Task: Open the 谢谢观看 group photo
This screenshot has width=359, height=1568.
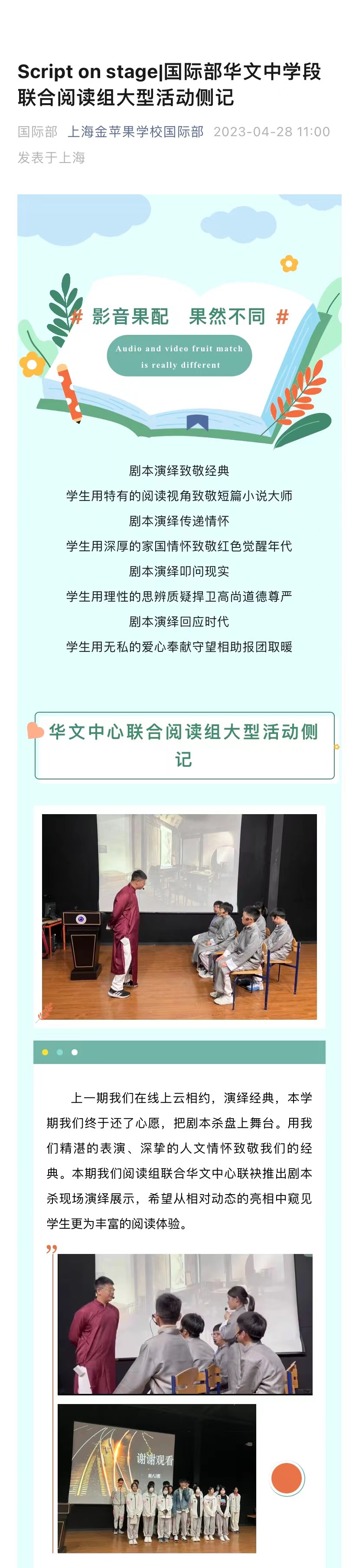Action: [x=157, y=1478]
